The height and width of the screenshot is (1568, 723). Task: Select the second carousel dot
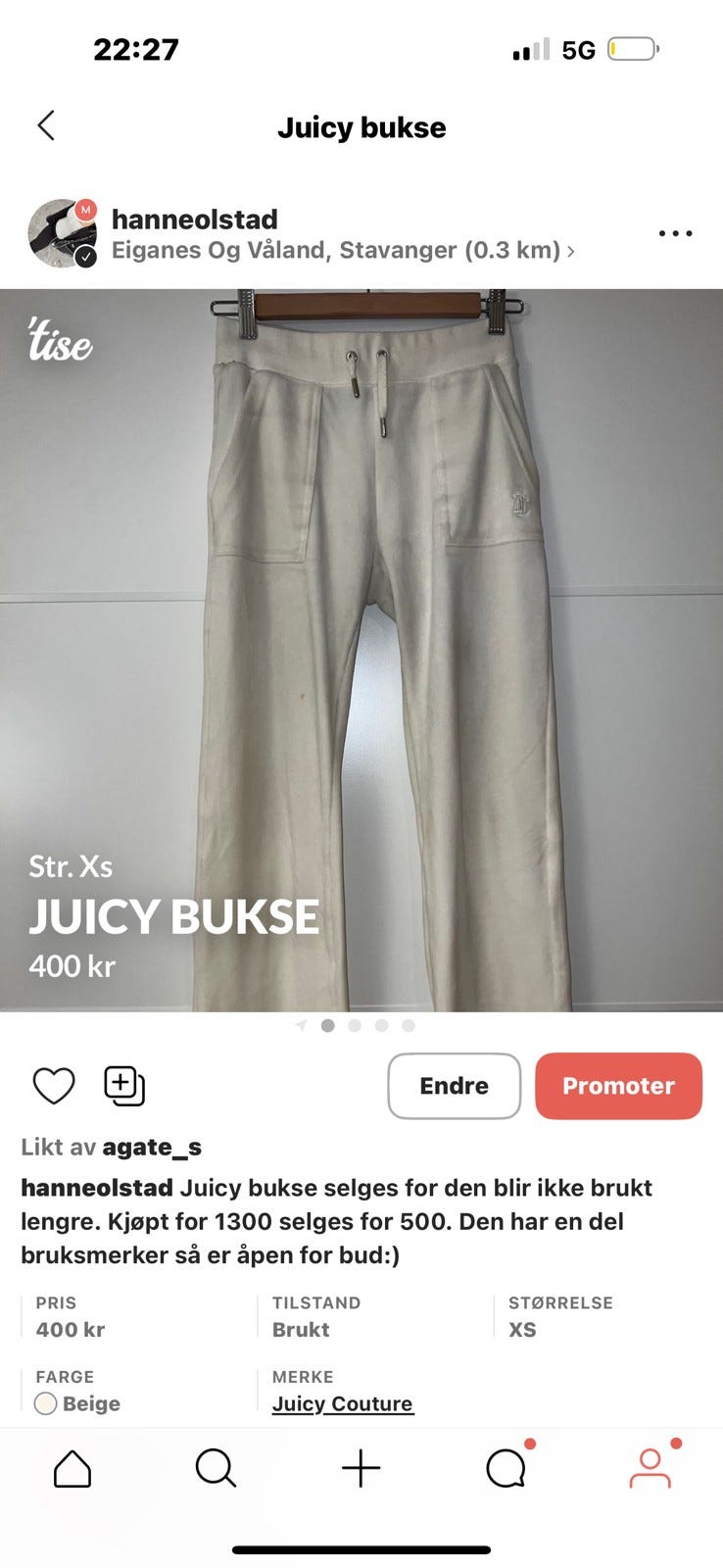pyautogui.click(x=354, y=1025)
